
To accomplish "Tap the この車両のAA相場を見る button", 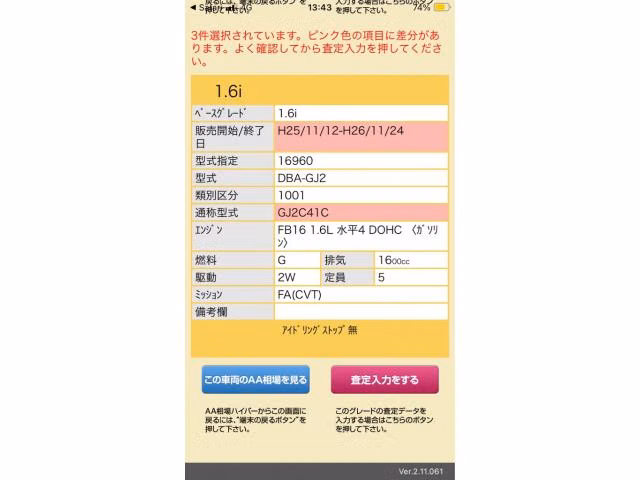I will [256, 380].
